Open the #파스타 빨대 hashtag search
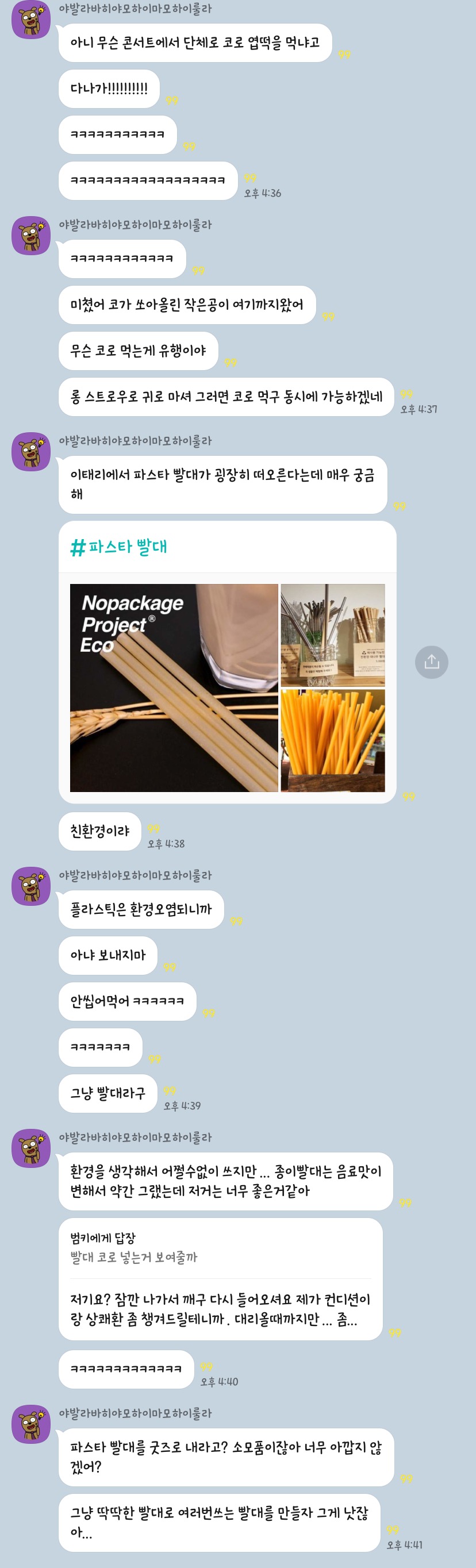The image size is (476, 1568). click(x=120, y=547)
